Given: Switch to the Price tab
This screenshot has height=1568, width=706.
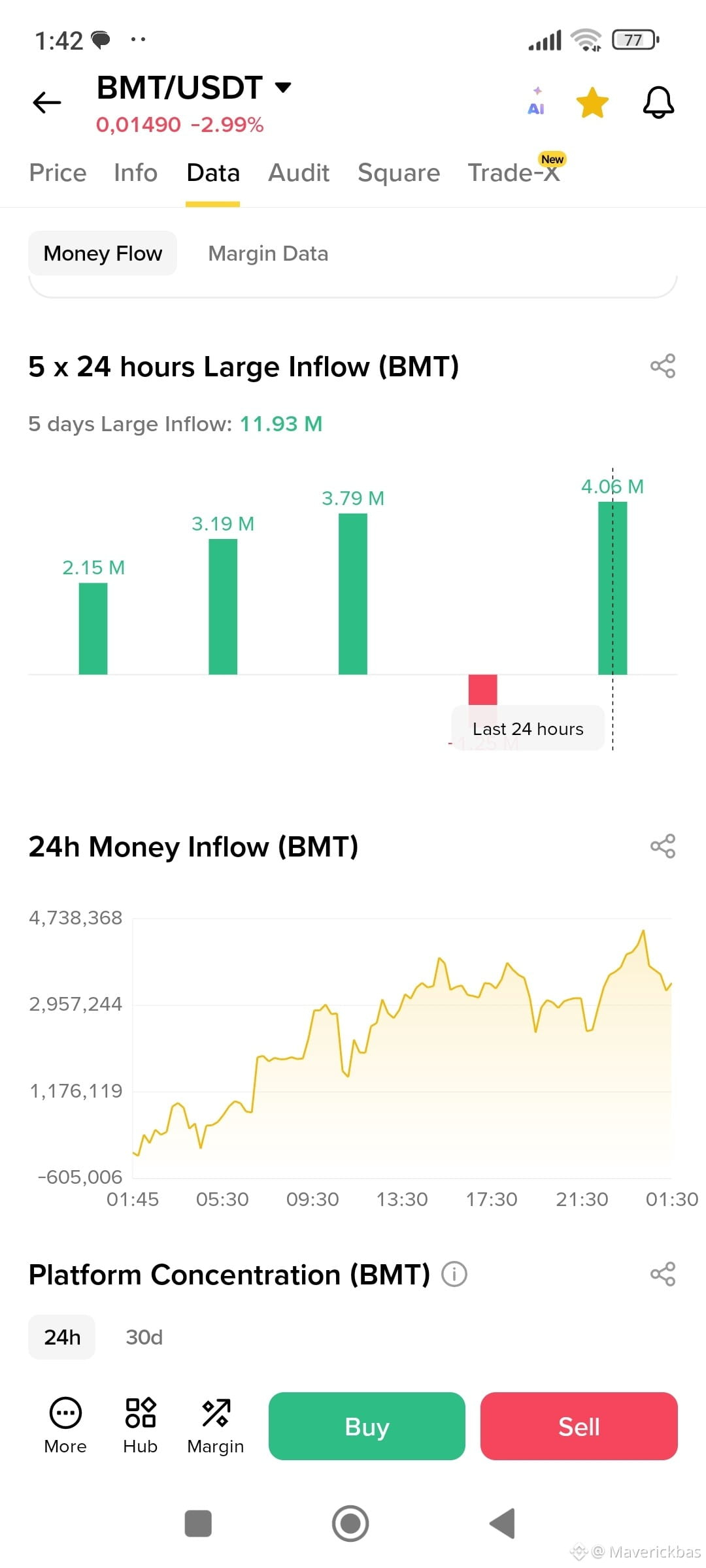Looking at the screenshot, I should 58,173.
